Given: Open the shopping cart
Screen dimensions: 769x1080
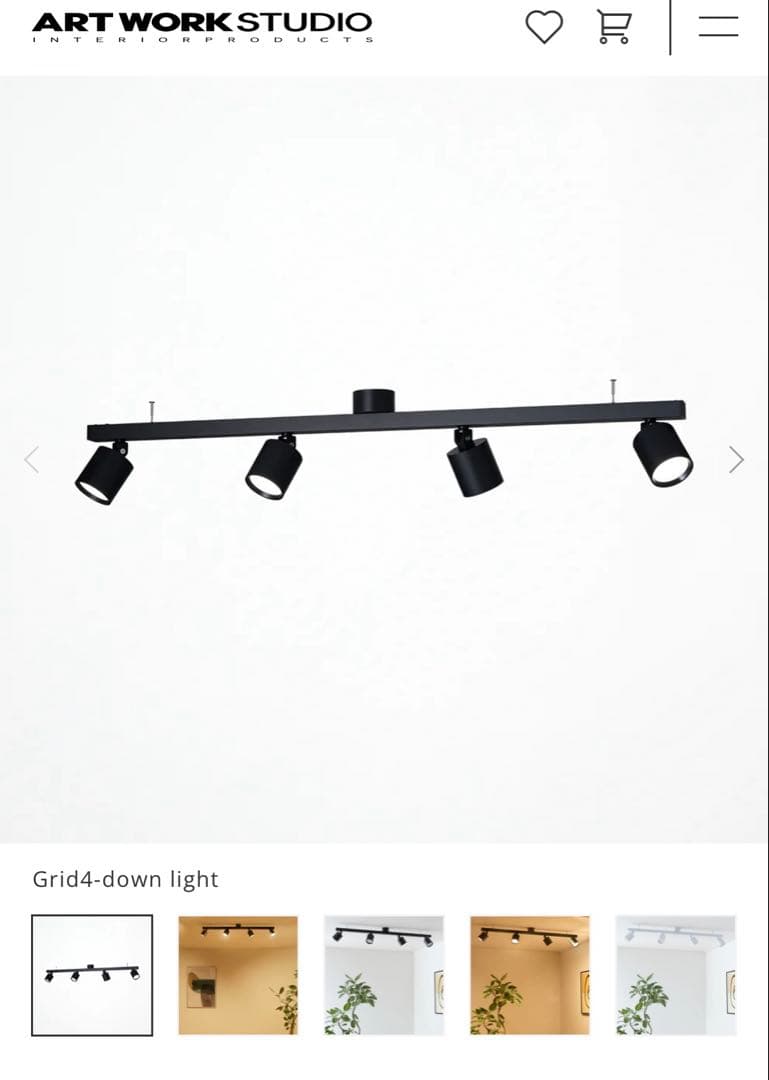Looking at the screenshot, I should [x=613, y=27].
